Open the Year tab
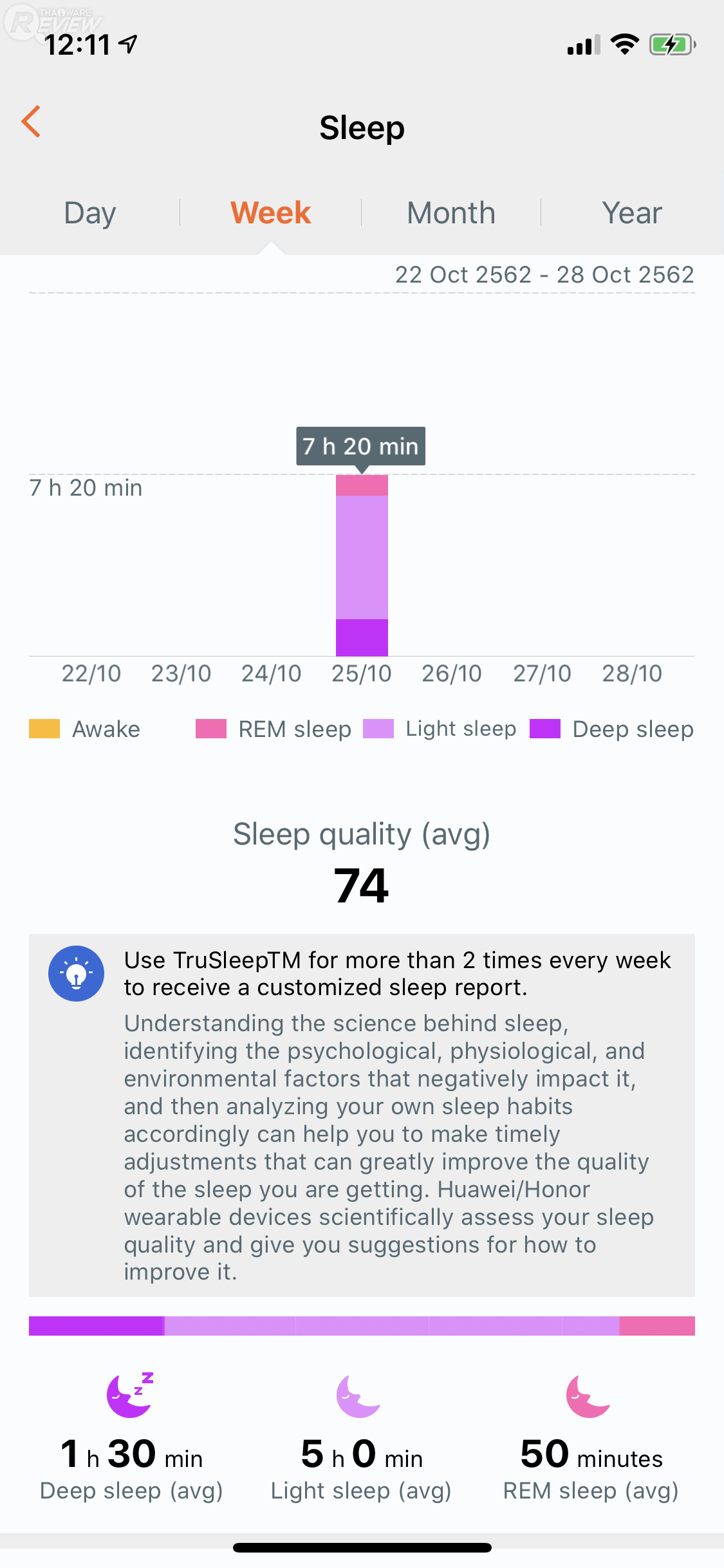 pyautogui.click(x=632, y=213)
